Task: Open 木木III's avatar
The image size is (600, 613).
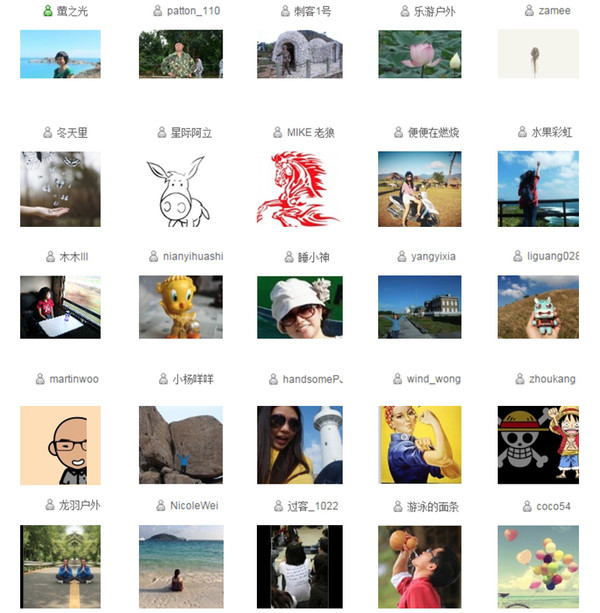Action: (x=60, y=307)
